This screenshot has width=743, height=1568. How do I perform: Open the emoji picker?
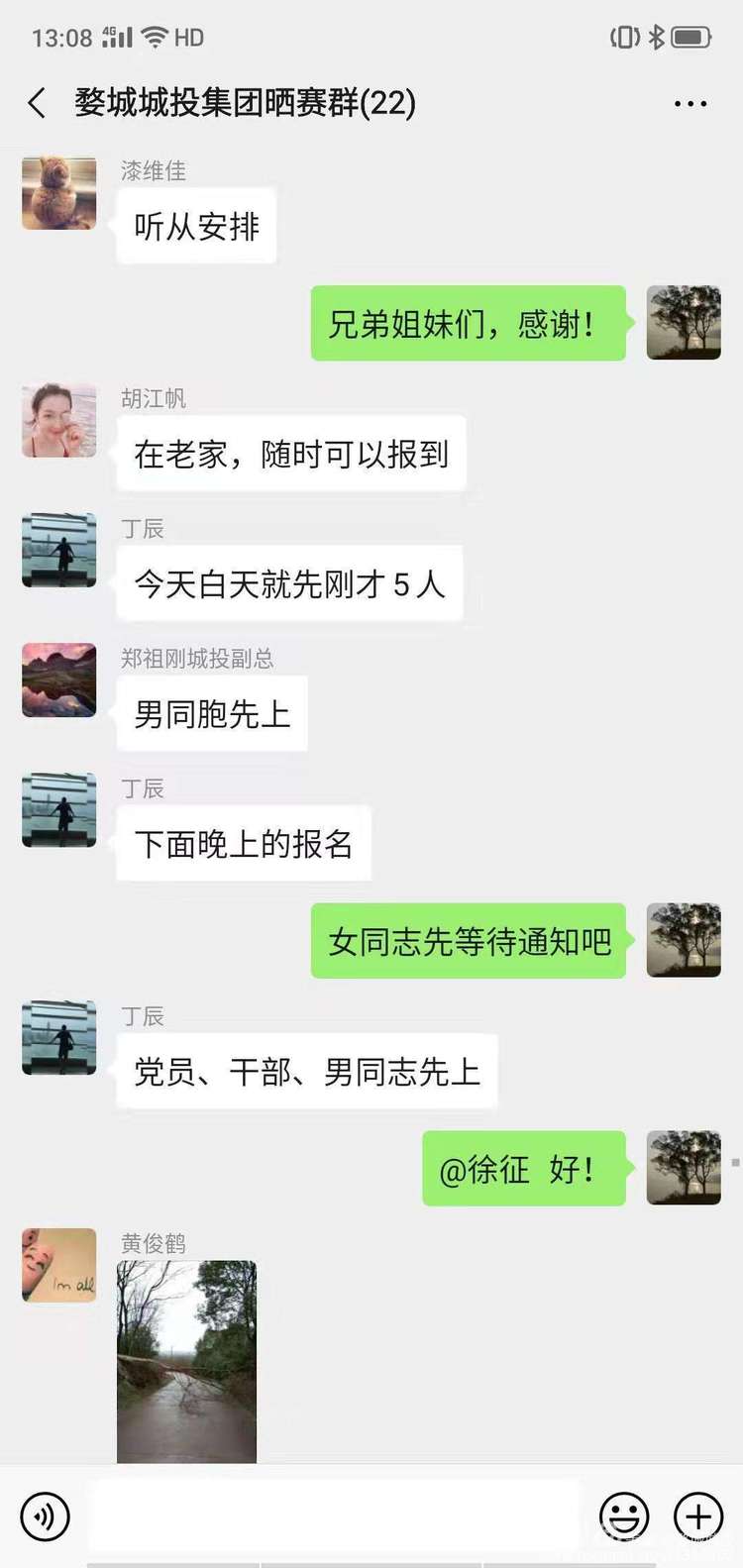click(x=624, y=1516)
